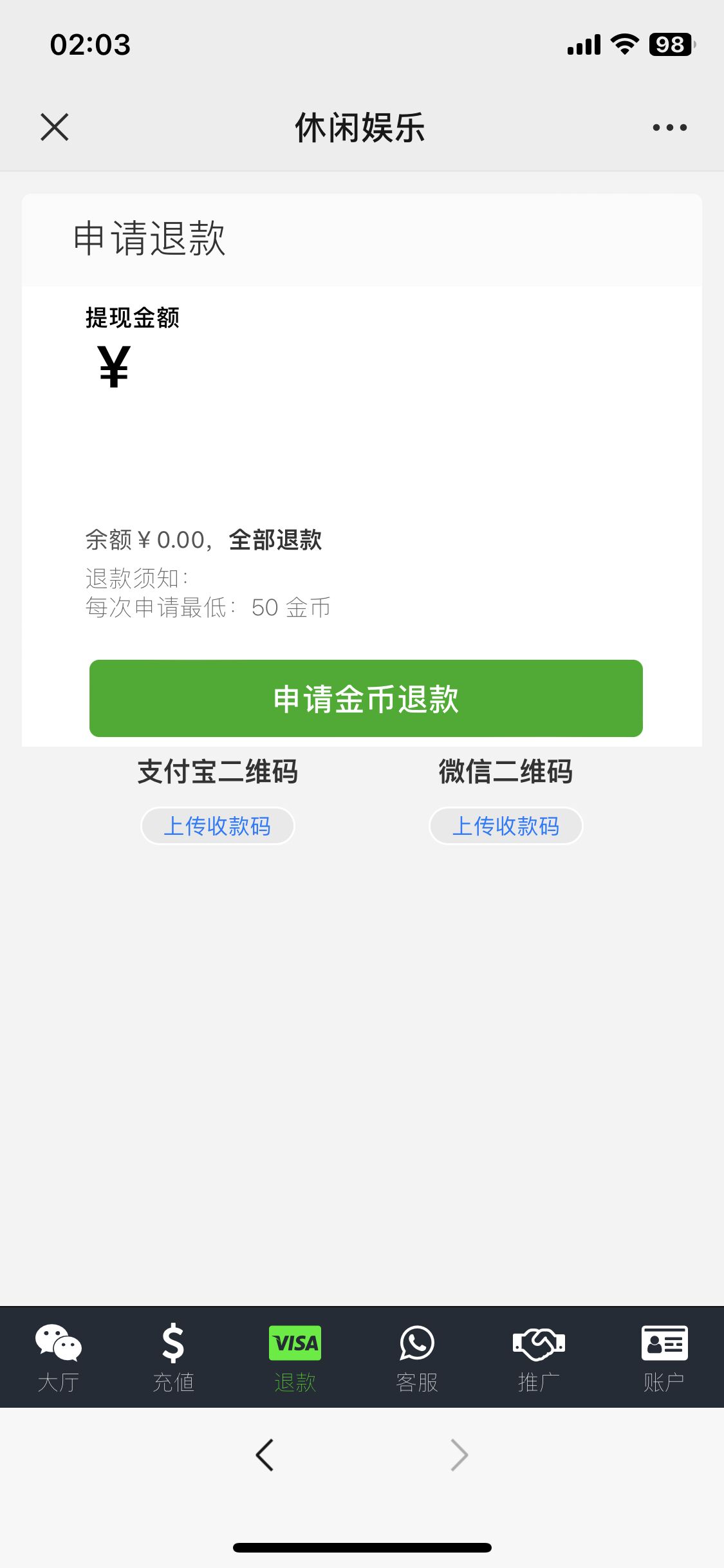724x1568 pixels.
Task: Open the three-dot overflow menu
Action: (x=669, y=127)
